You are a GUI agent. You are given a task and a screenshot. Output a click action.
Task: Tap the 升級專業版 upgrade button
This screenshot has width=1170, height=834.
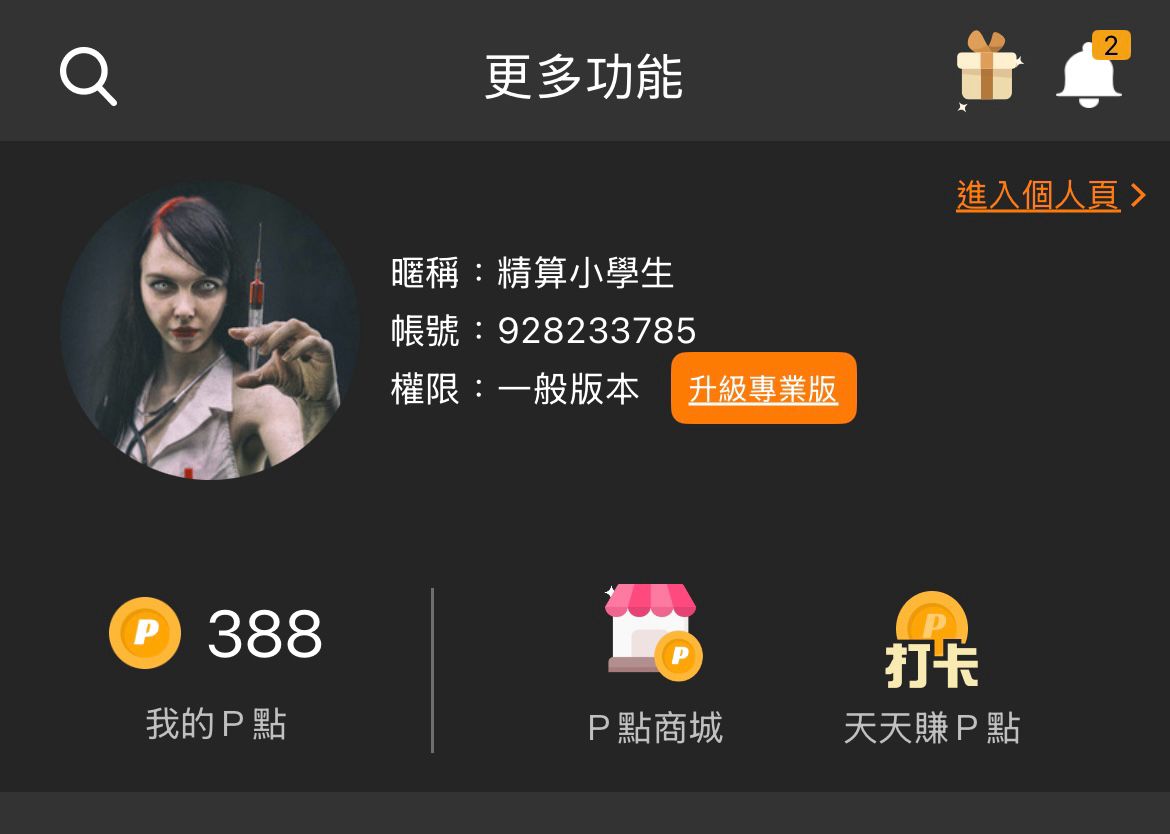763,389
